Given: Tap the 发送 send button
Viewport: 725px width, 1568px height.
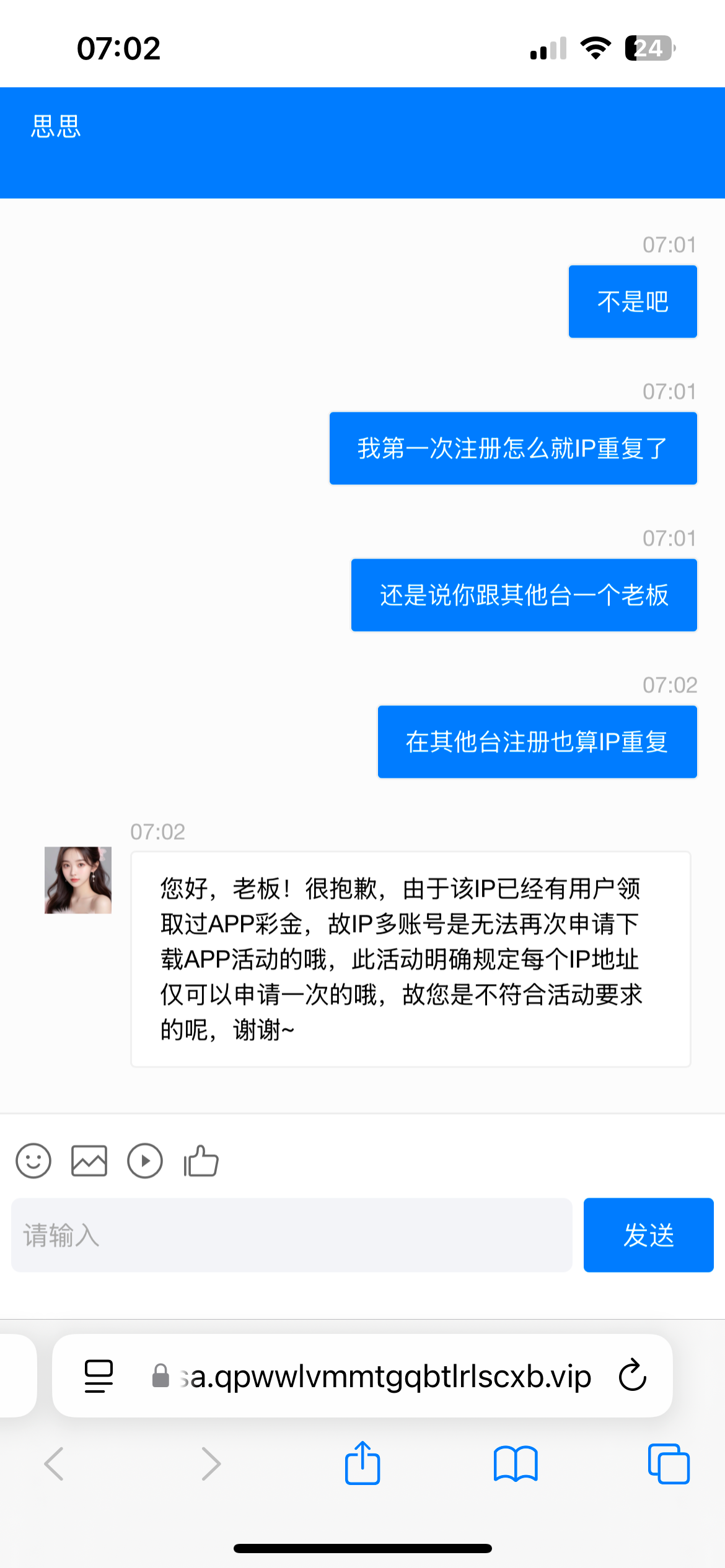Looking at the screenshot, I should tap(648, 1235).
